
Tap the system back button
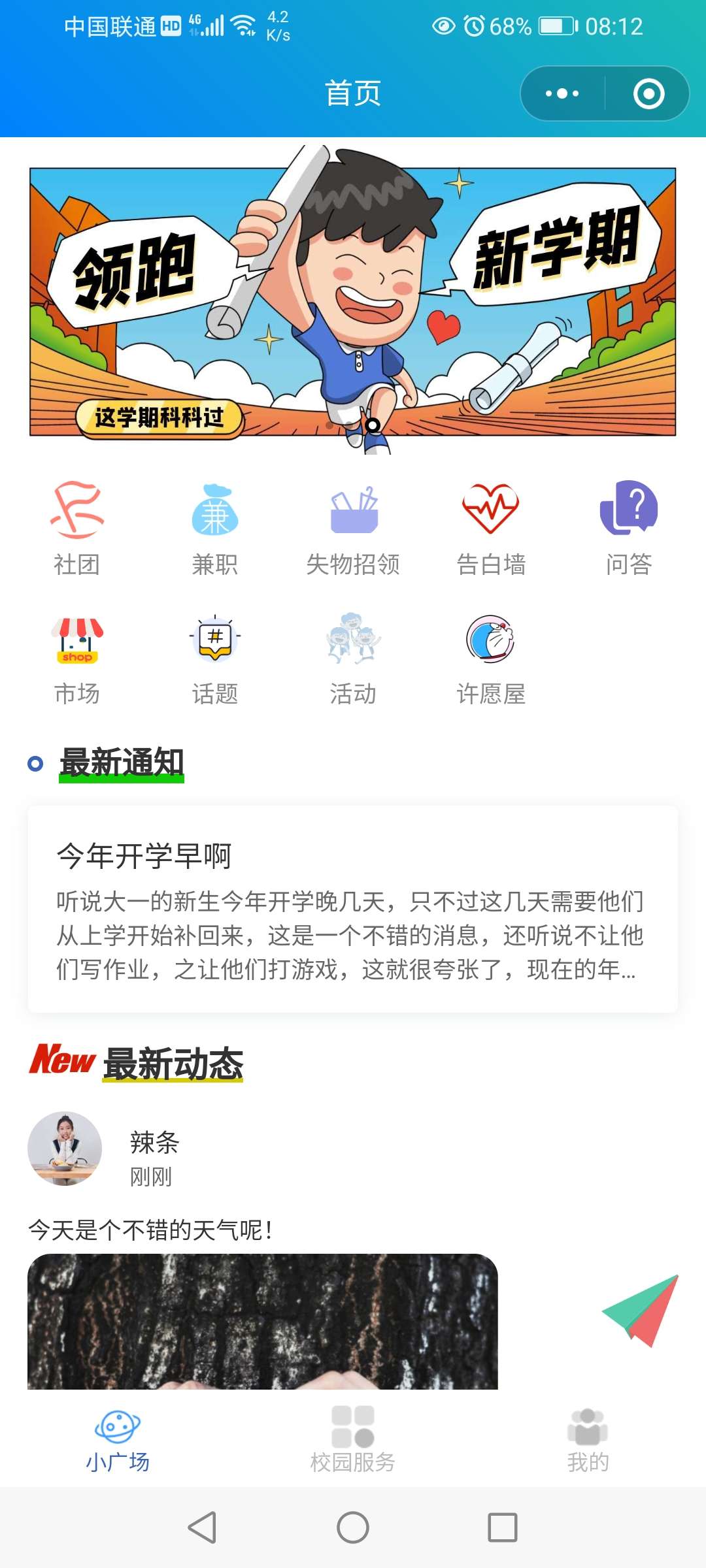pos(203,1527)
